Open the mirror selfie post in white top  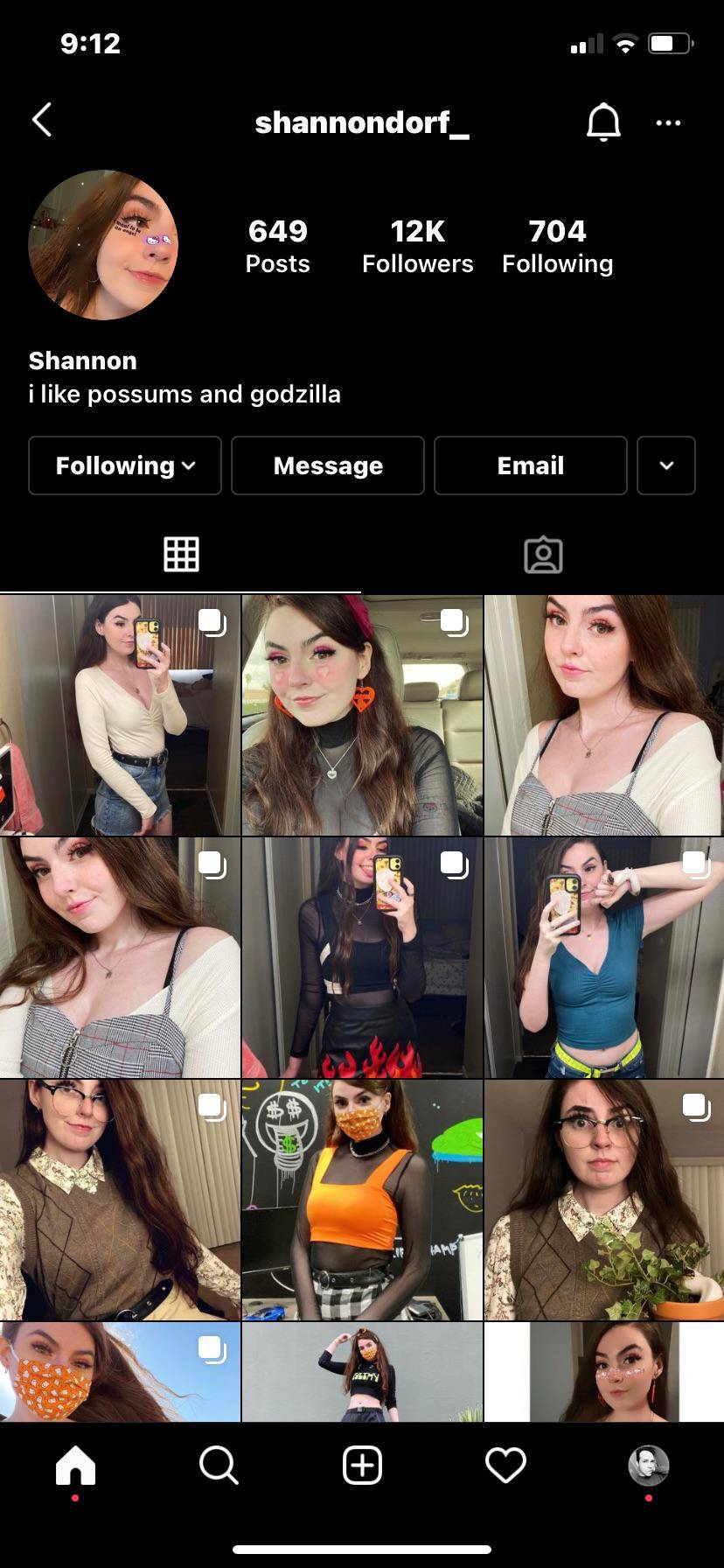point(120,715)
